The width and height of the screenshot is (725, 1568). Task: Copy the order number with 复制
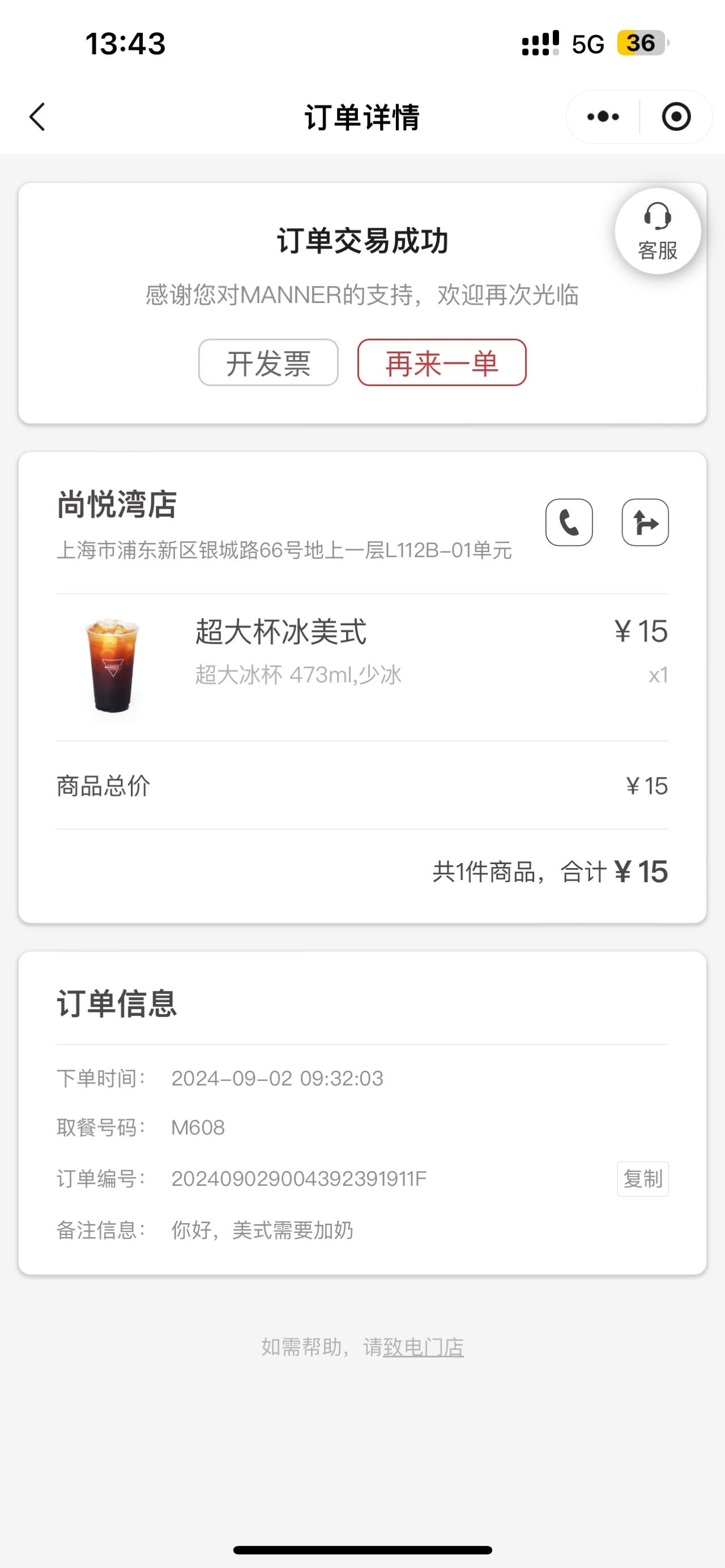pyautogui.click(x=643, y=1179)
